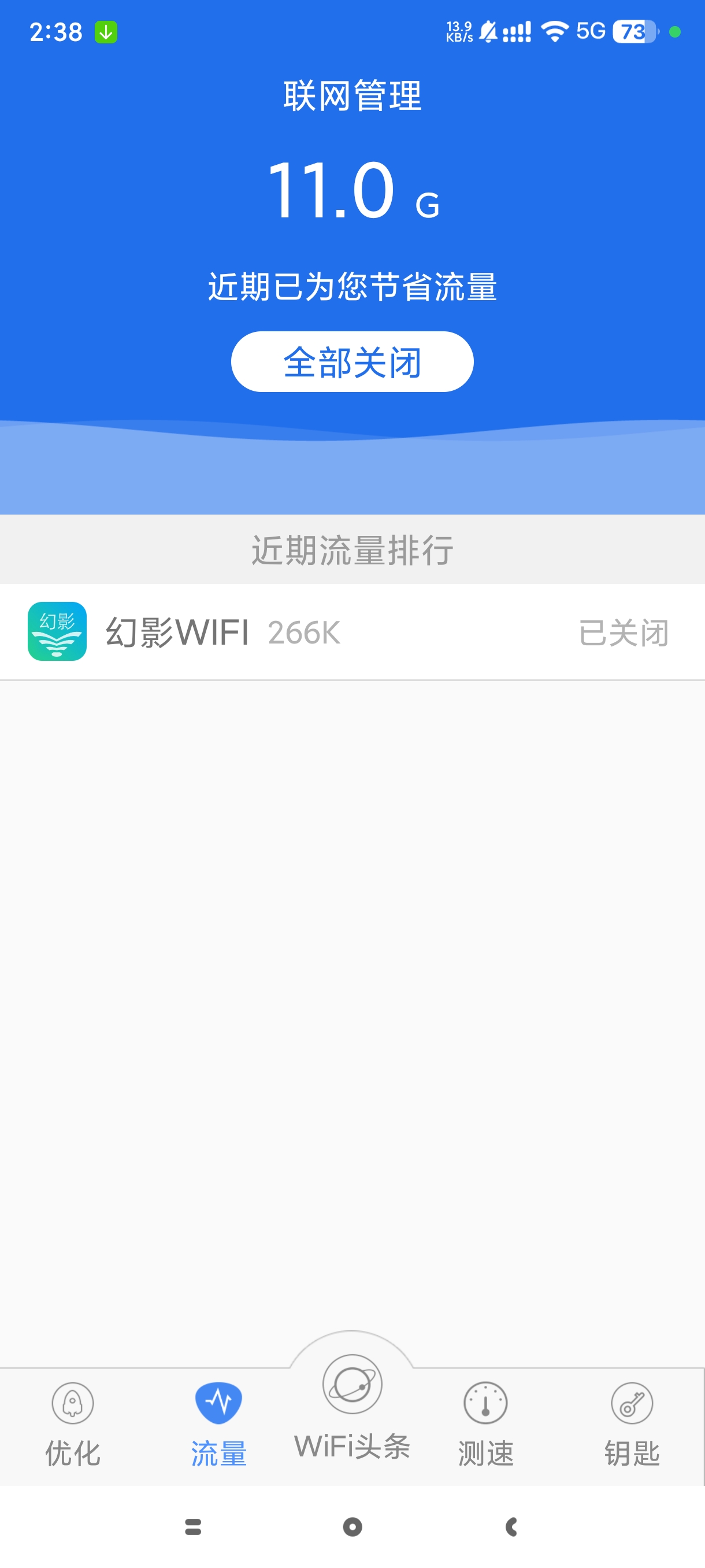This screenshot has width=705, height=1568.
Task: Return to the home screen
Action: click(352, 1526)
